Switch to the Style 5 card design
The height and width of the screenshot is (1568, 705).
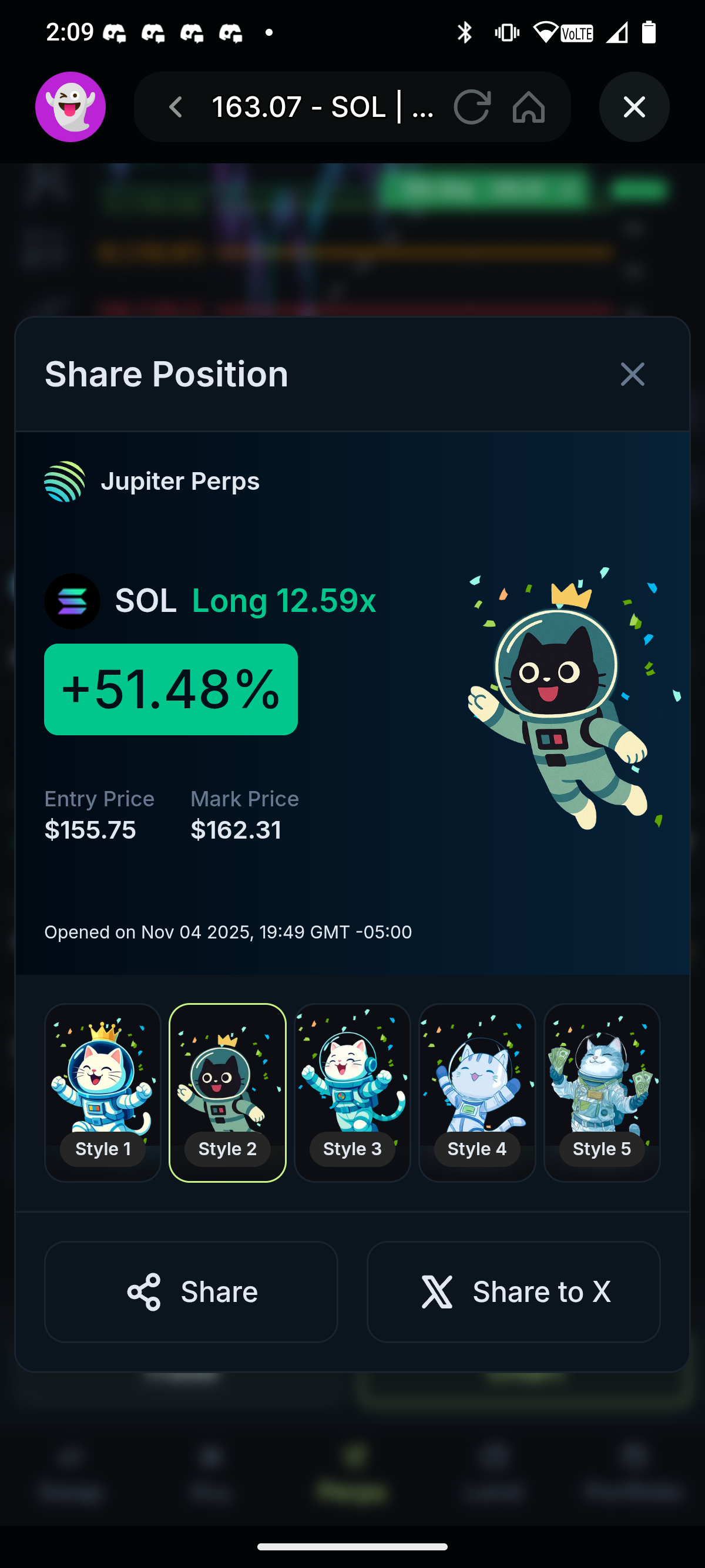pos(602,1092)
